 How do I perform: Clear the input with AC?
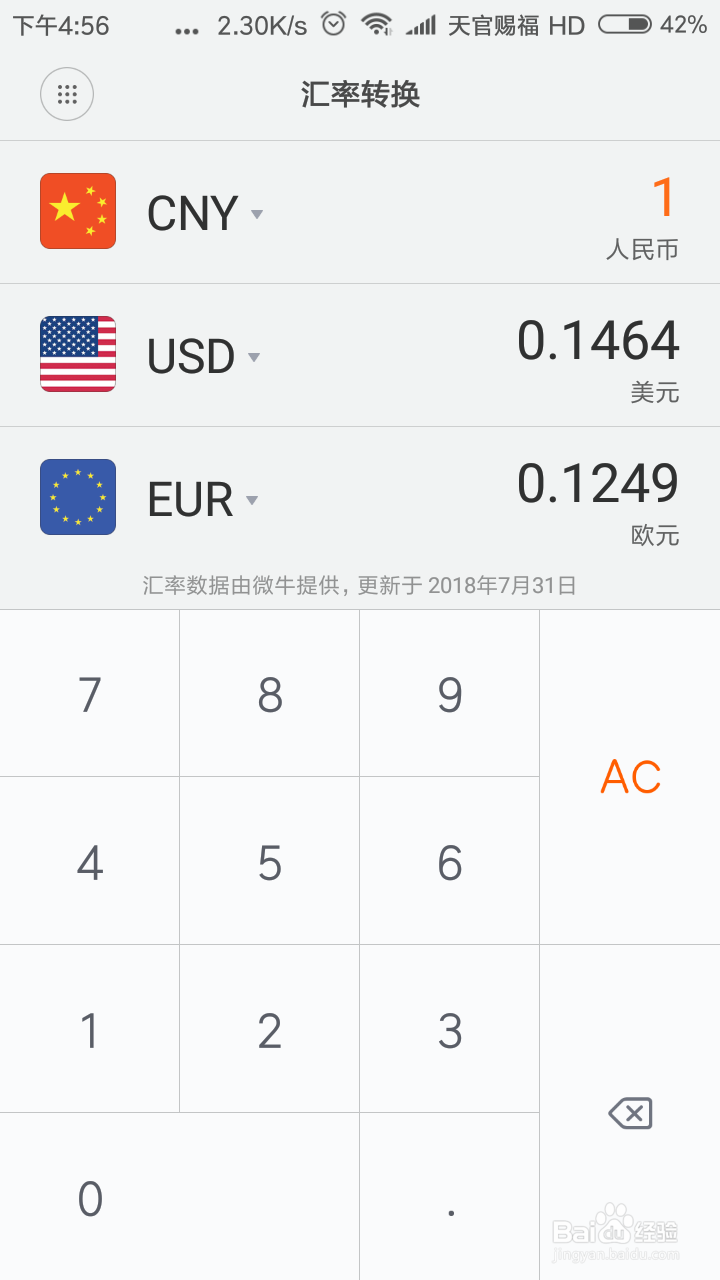630,777
